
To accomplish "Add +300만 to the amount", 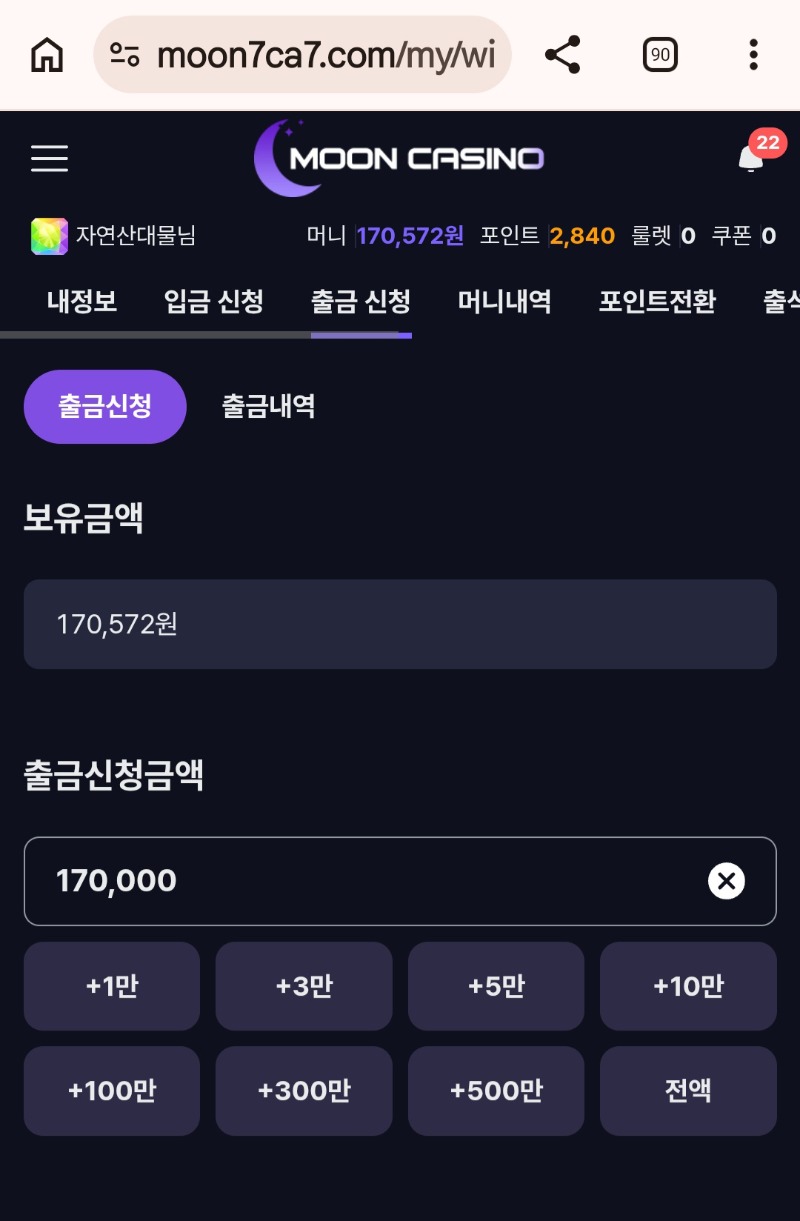I will (x=304, y=1090).
